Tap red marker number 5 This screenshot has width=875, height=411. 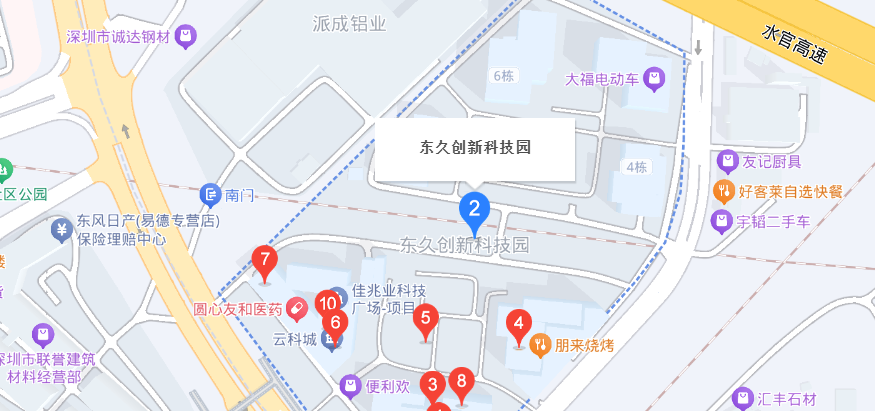tap(426, 320)
